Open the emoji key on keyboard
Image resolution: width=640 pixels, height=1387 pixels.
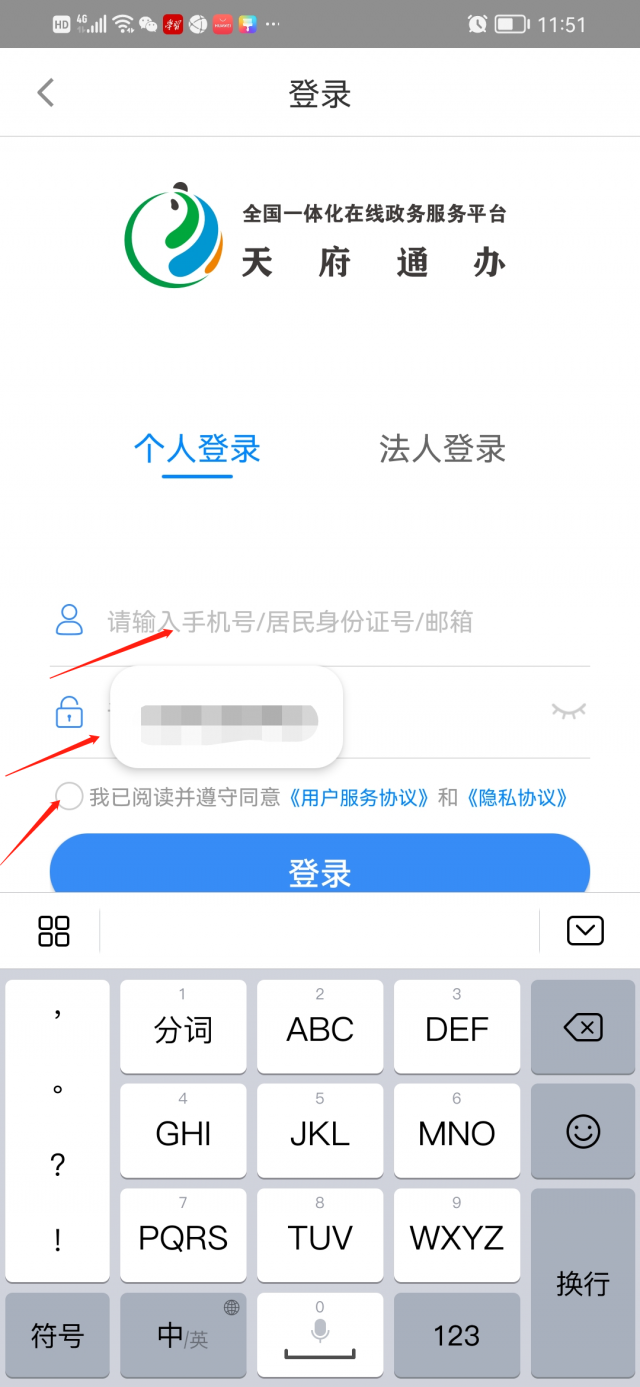coord(582,1131)
